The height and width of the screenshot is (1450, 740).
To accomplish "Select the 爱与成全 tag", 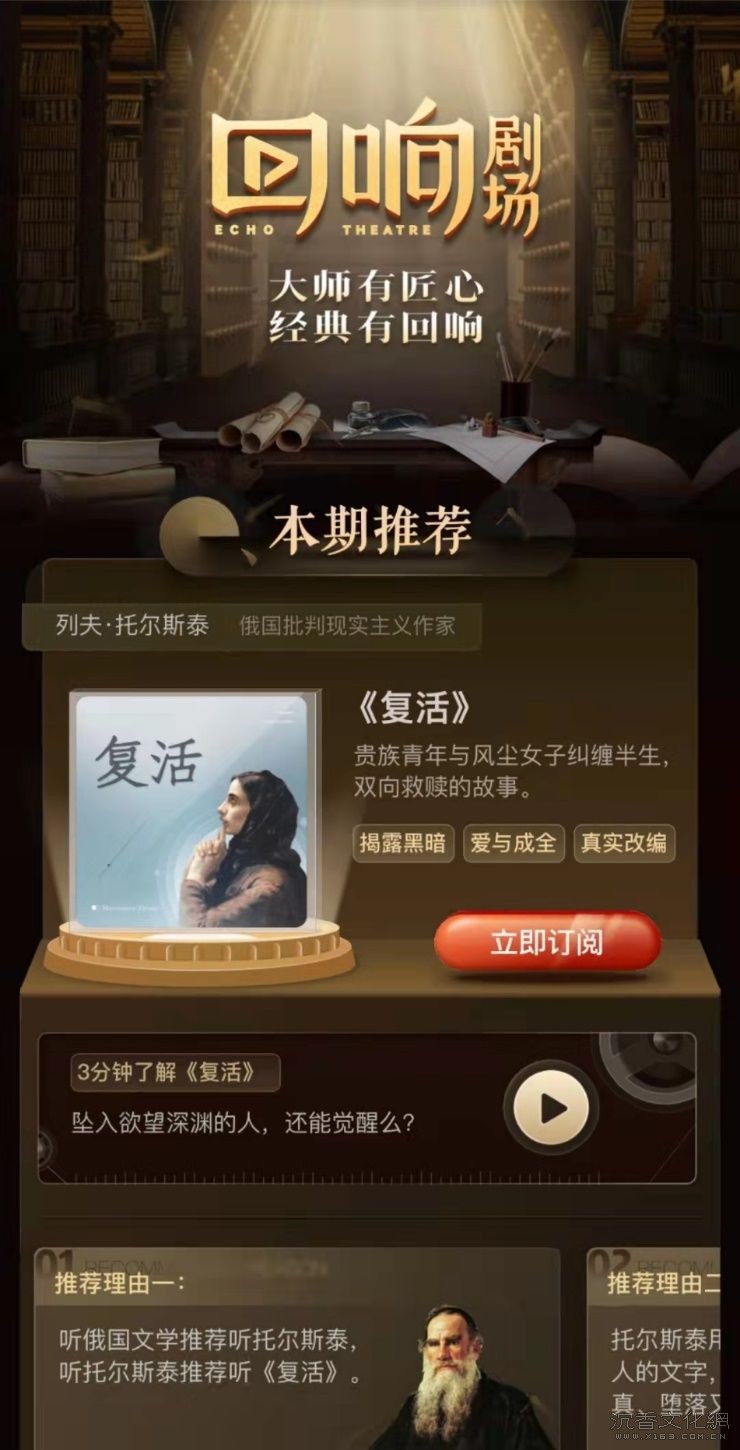I will [513, 843].
